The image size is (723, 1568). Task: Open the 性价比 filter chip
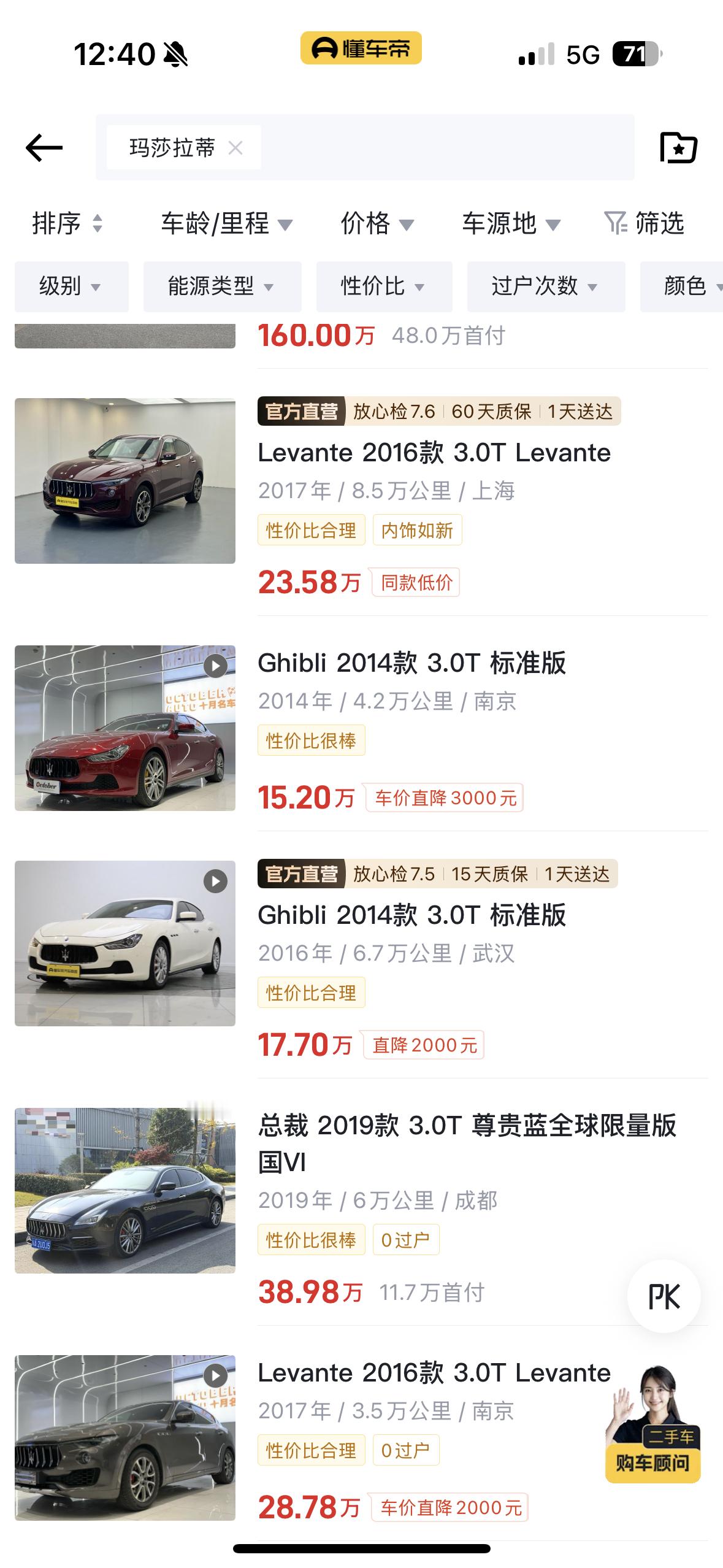coord(384,286)
